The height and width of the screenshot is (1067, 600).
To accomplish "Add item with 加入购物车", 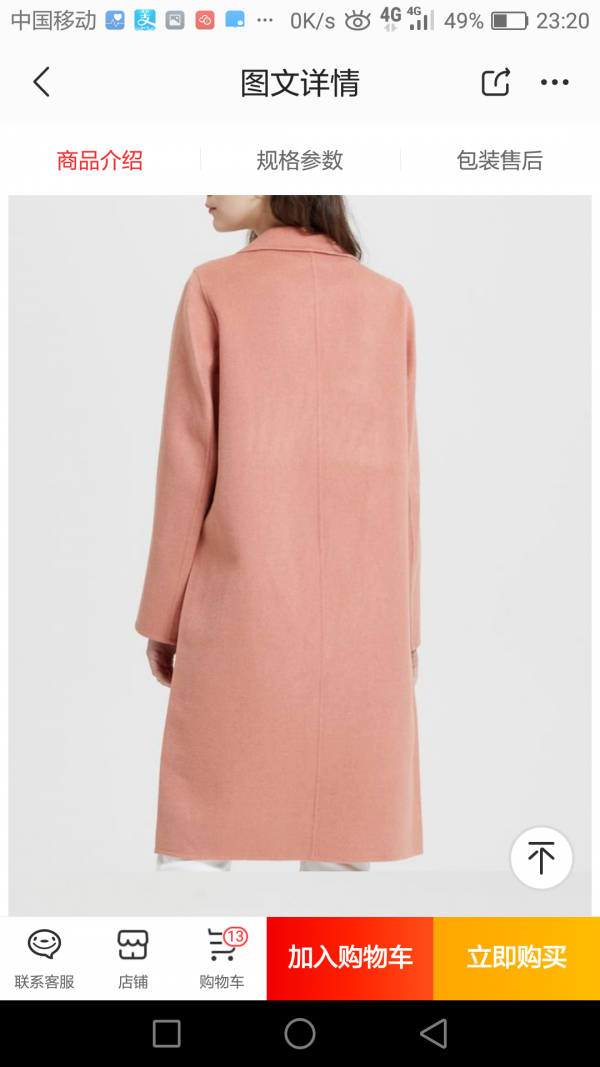I will point(350,958).
